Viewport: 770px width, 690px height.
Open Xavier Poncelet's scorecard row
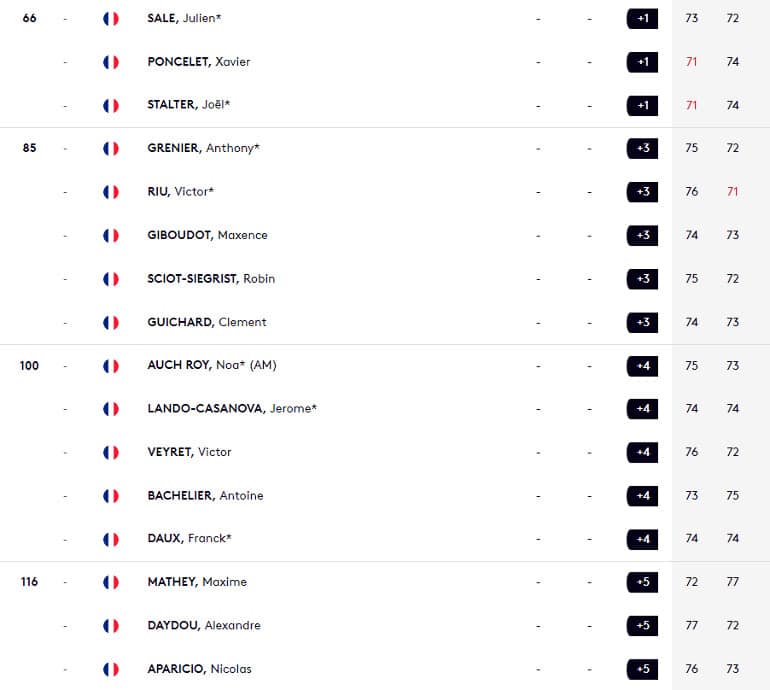point(198,62)
